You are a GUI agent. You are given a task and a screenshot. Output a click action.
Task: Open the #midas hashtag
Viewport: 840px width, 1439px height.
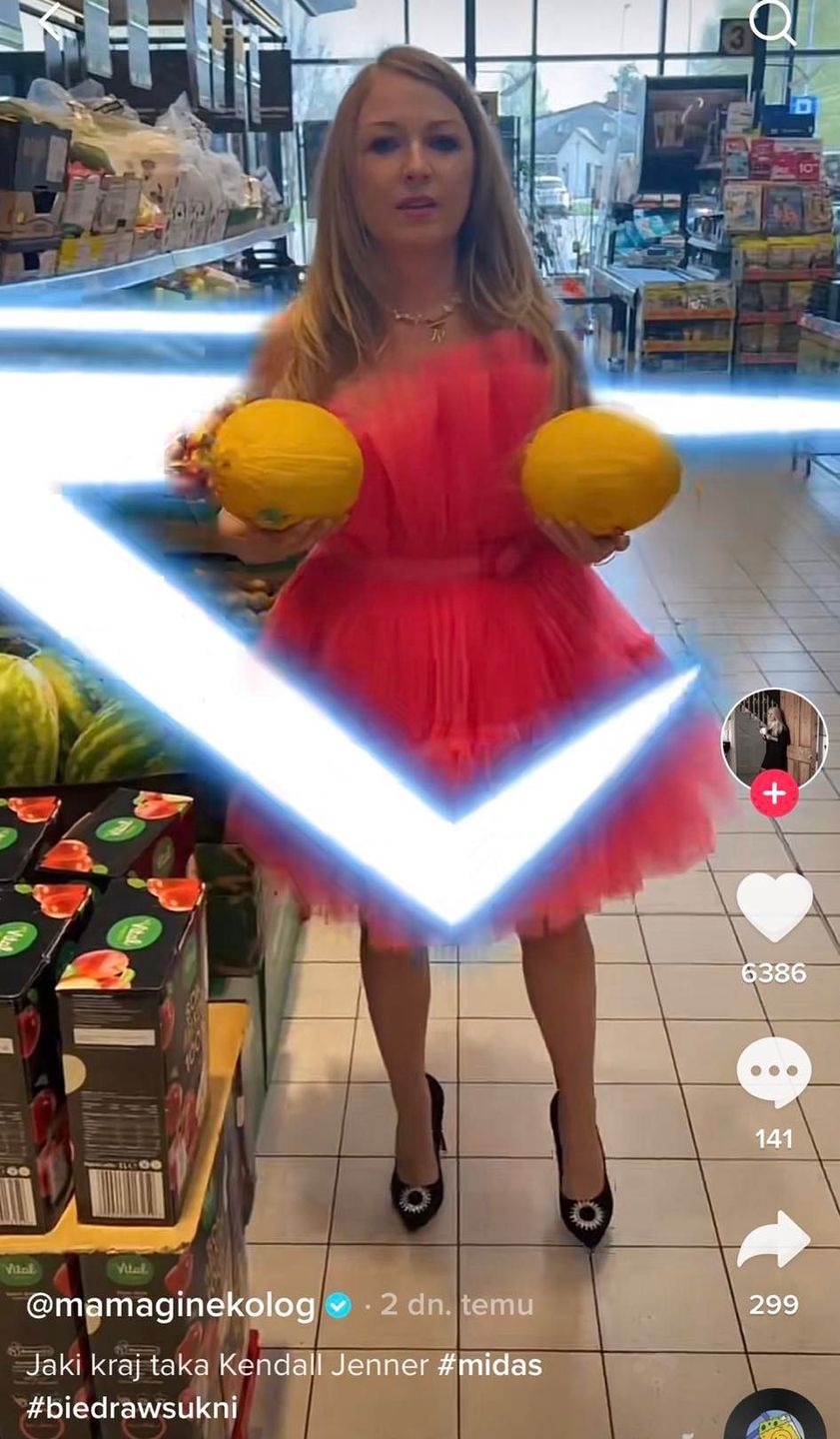coord(489,1365)
